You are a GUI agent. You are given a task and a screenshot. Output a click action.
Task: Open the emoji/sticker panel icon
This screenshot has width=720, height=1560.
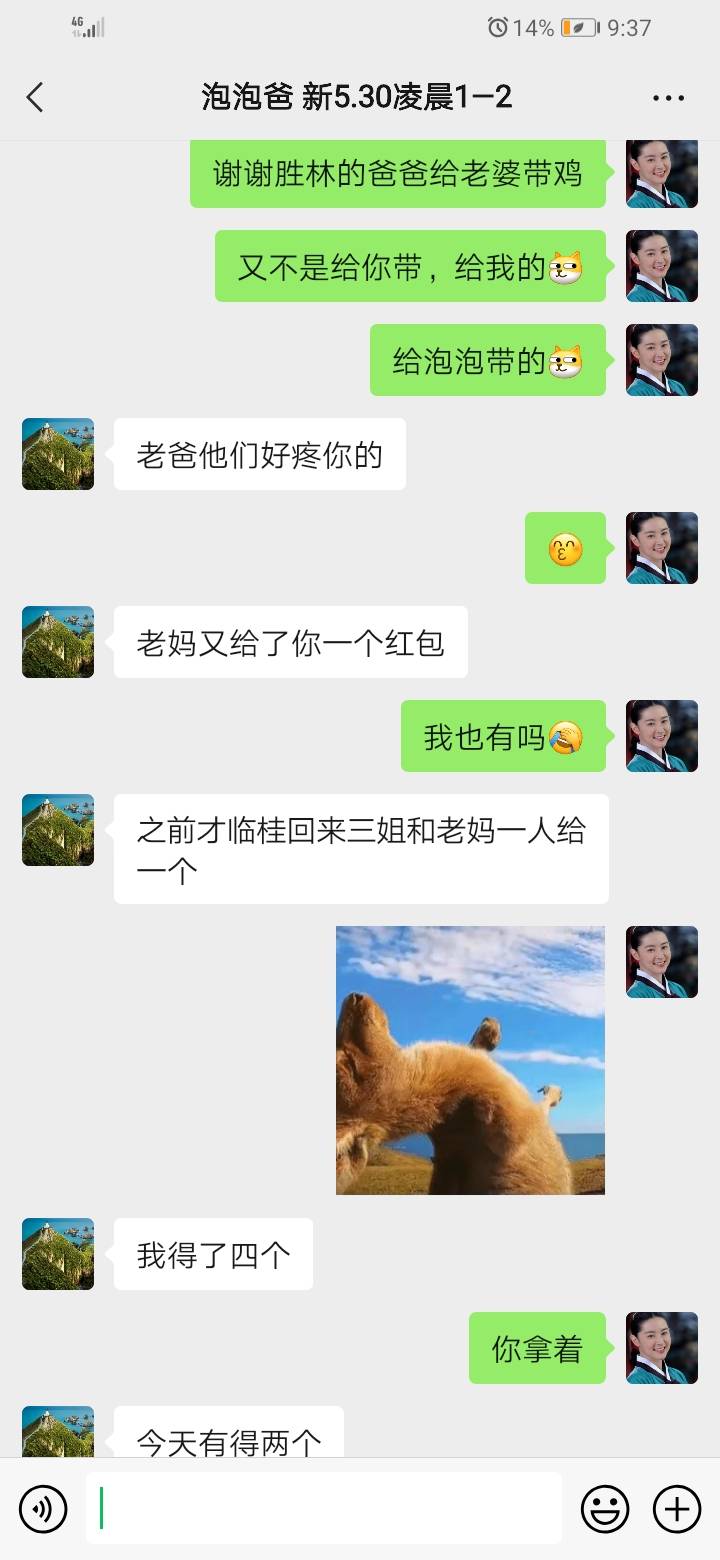pos(607,1508)
